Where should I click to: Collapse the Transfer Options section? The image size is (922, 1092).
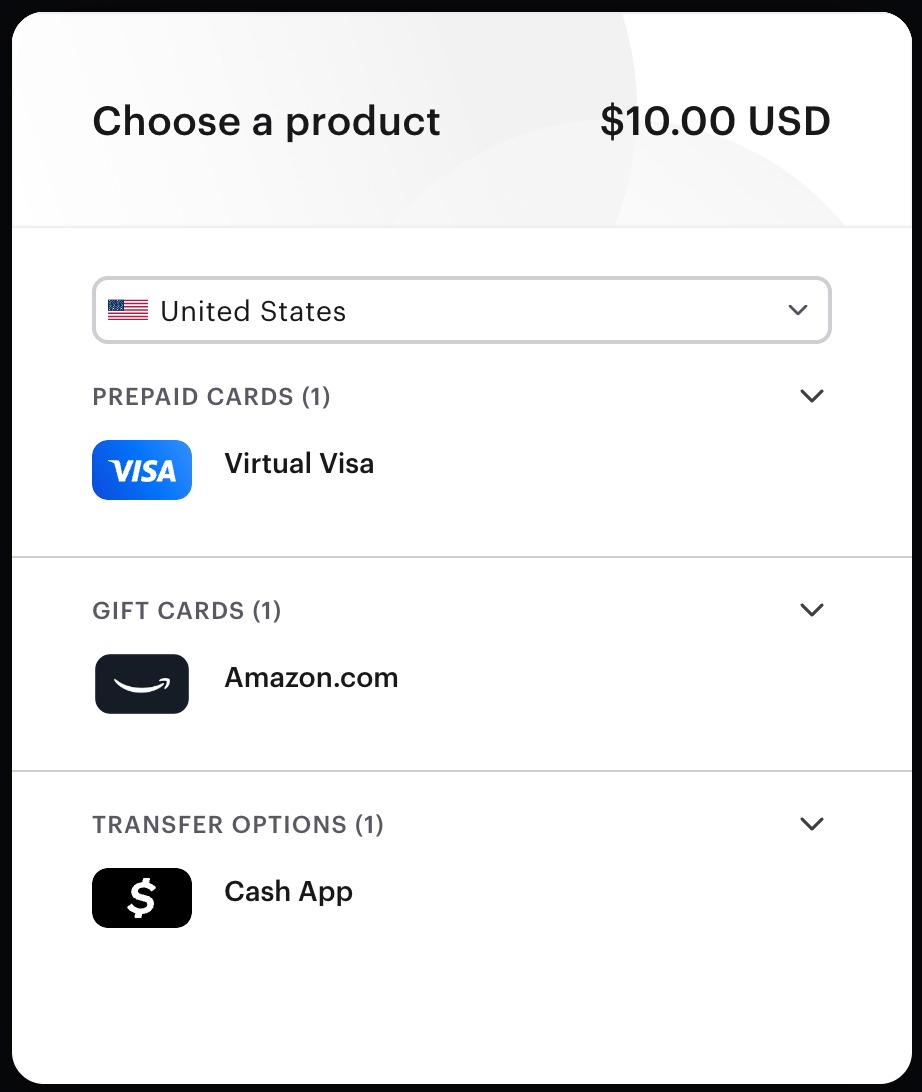pyautogui.click(x=812, y=824)
